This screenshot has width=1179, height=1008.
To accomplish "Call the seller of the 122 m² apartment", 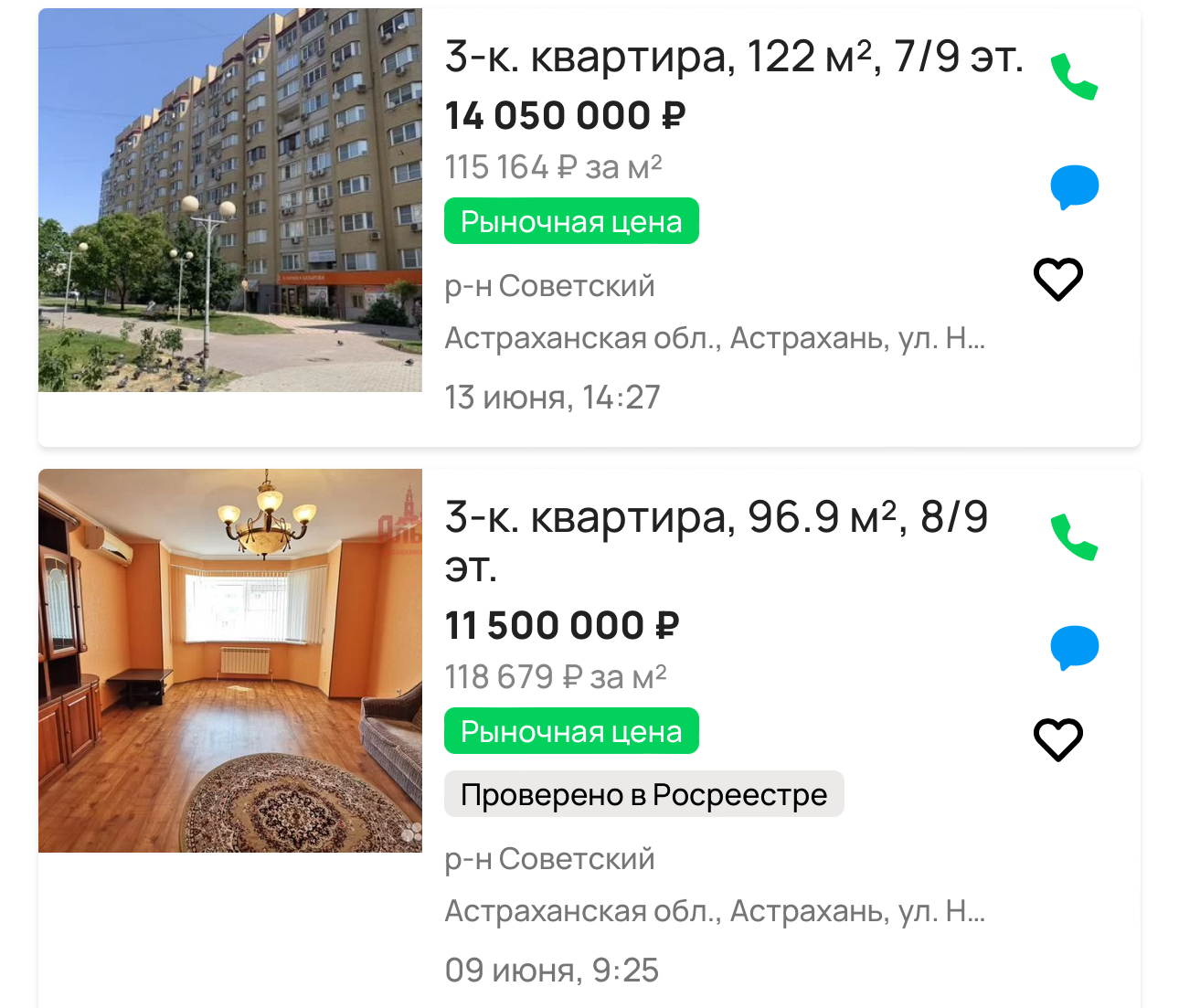I will 1073,77.
